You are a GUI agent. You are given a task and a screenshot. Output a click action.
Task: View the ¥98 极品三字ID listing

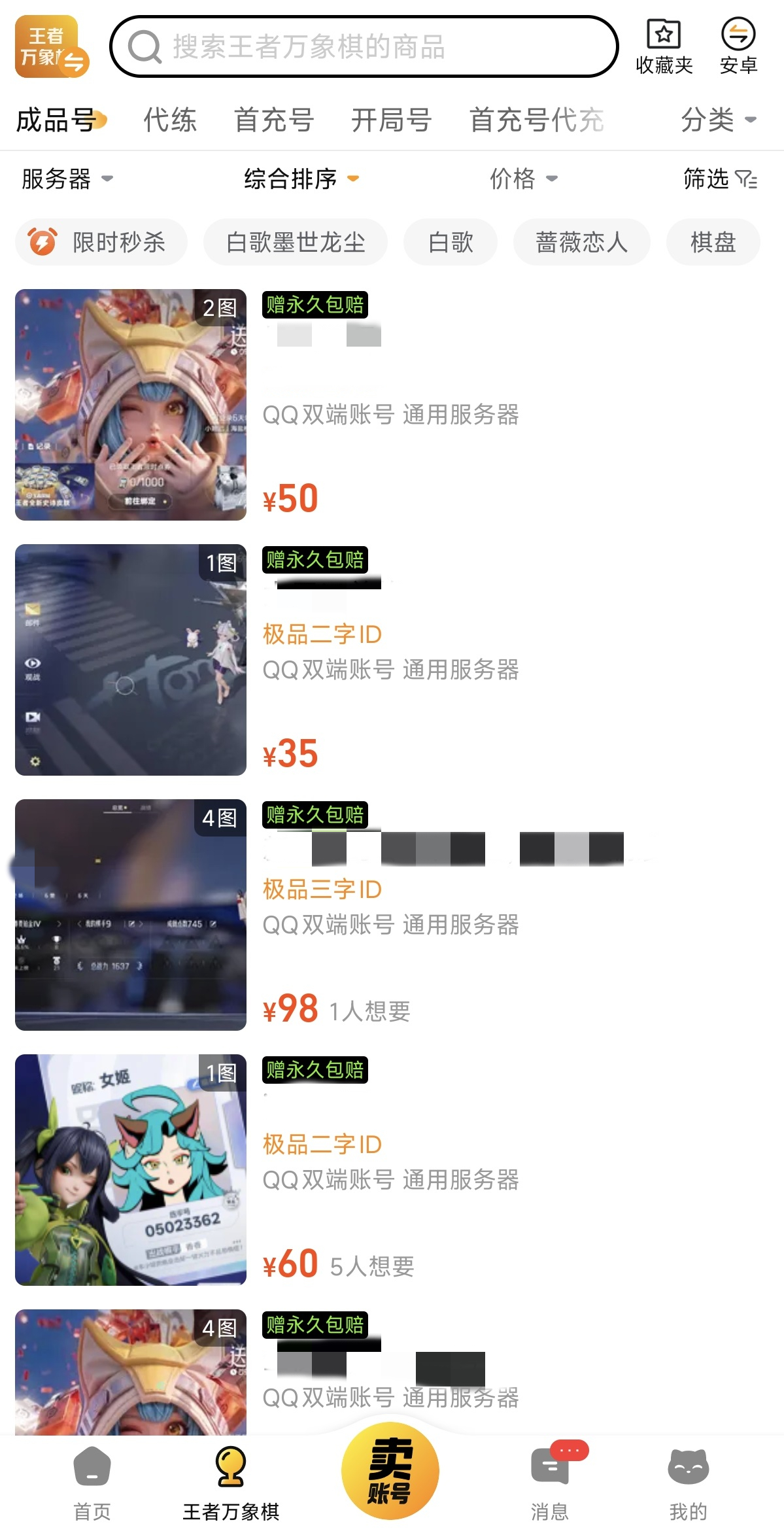[x=392, y=915]
